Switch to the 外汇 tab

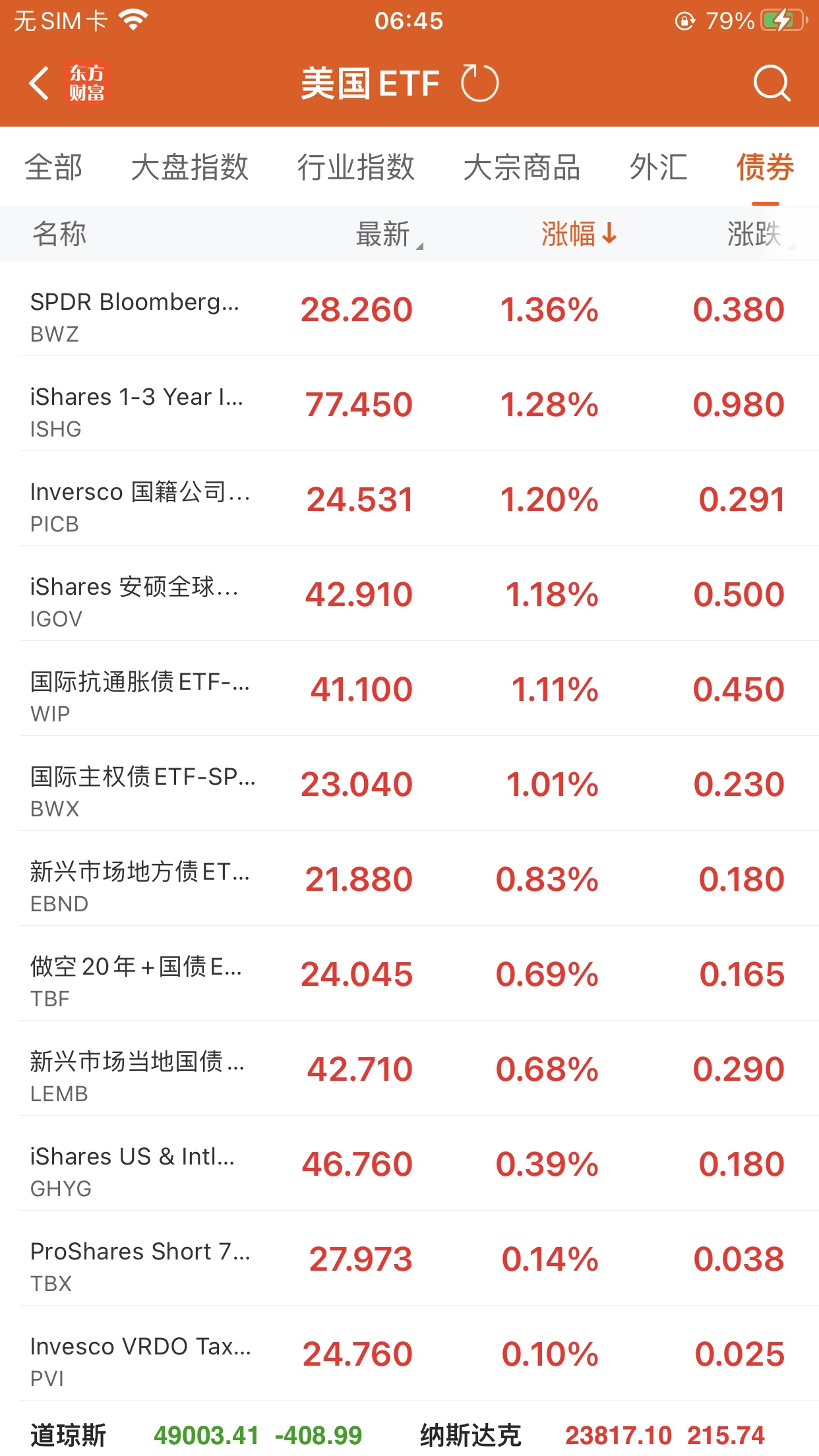(x=658, y=167)
